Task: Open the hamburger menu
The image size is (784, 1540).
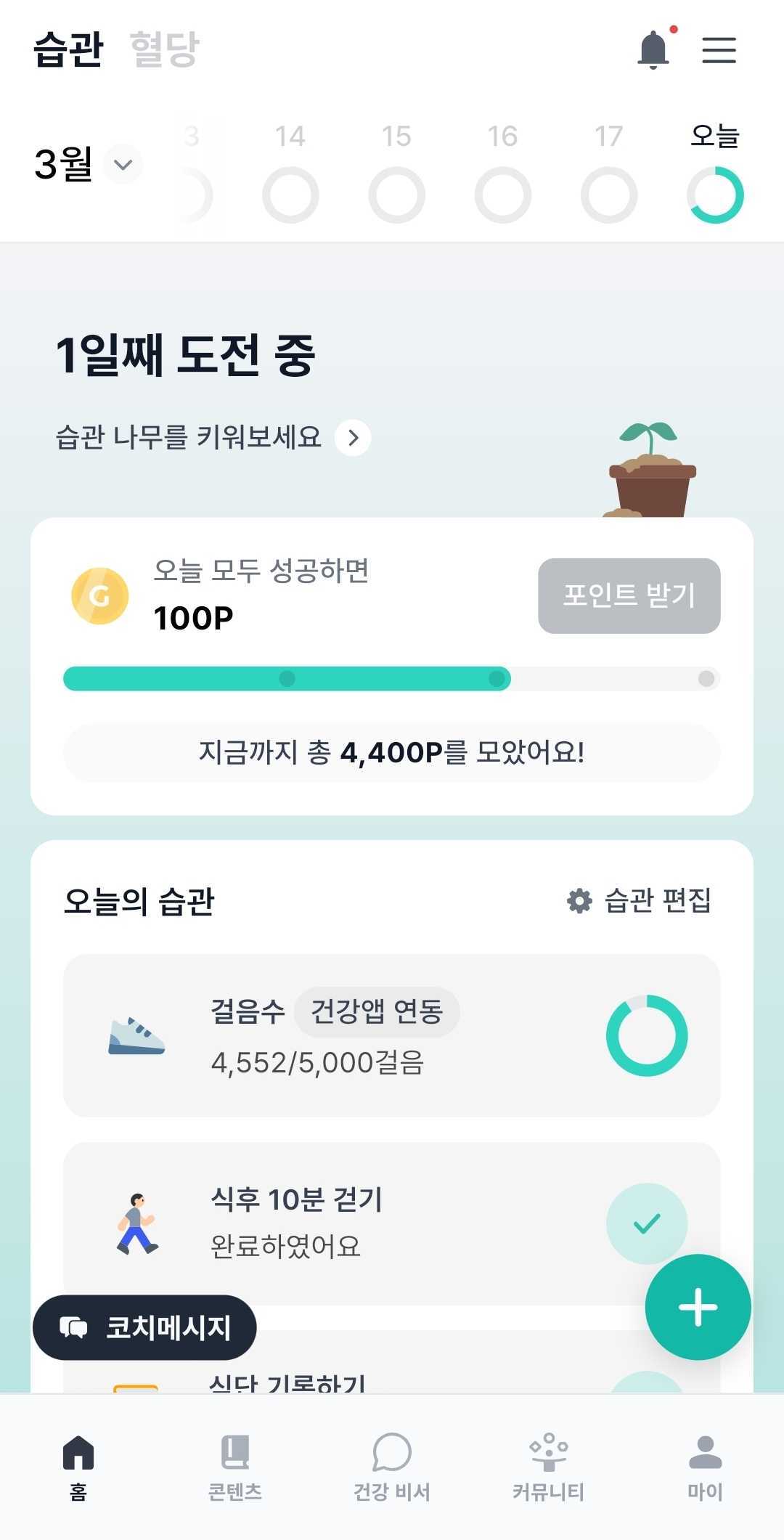Action: (x=719, y=50)
